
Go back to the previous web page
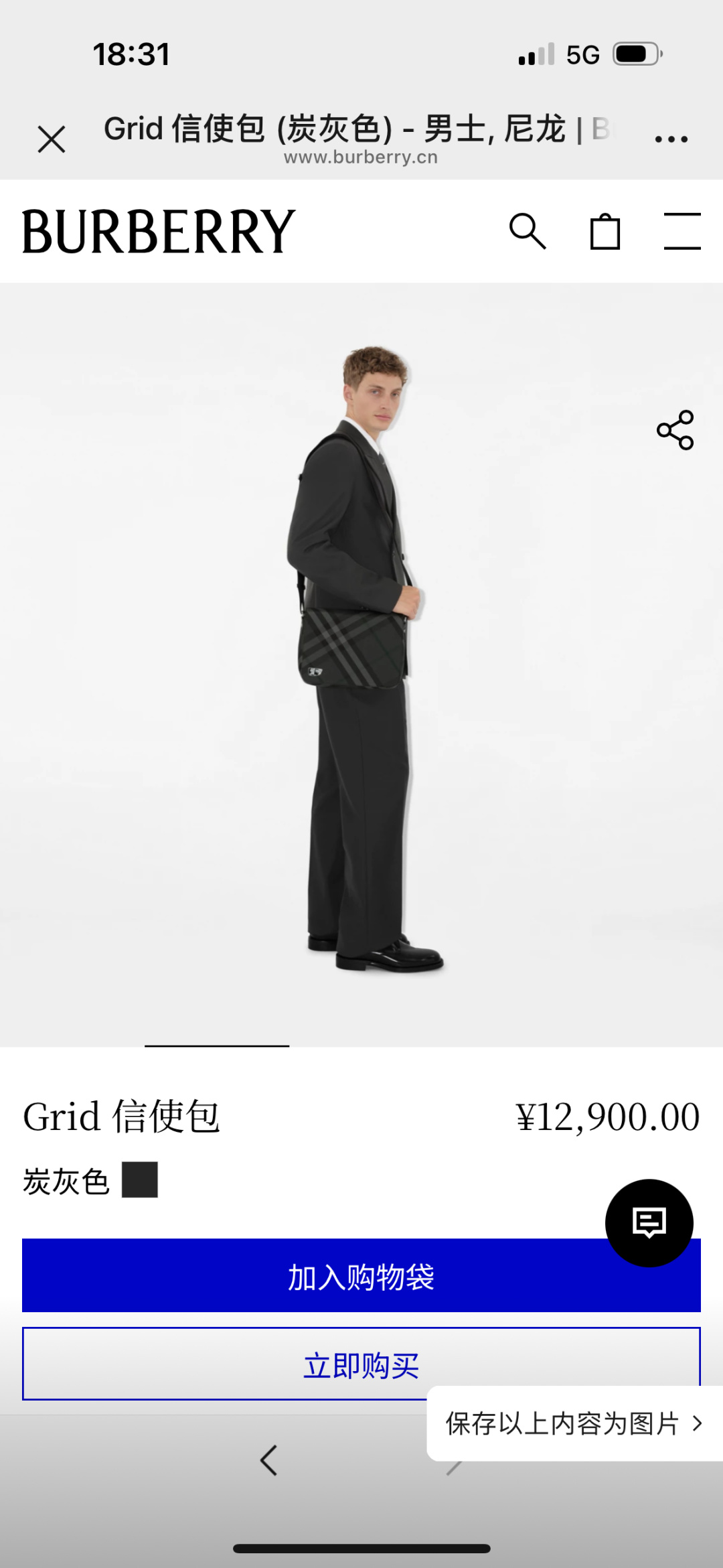pyautogui.click(x=269, y=1460)
